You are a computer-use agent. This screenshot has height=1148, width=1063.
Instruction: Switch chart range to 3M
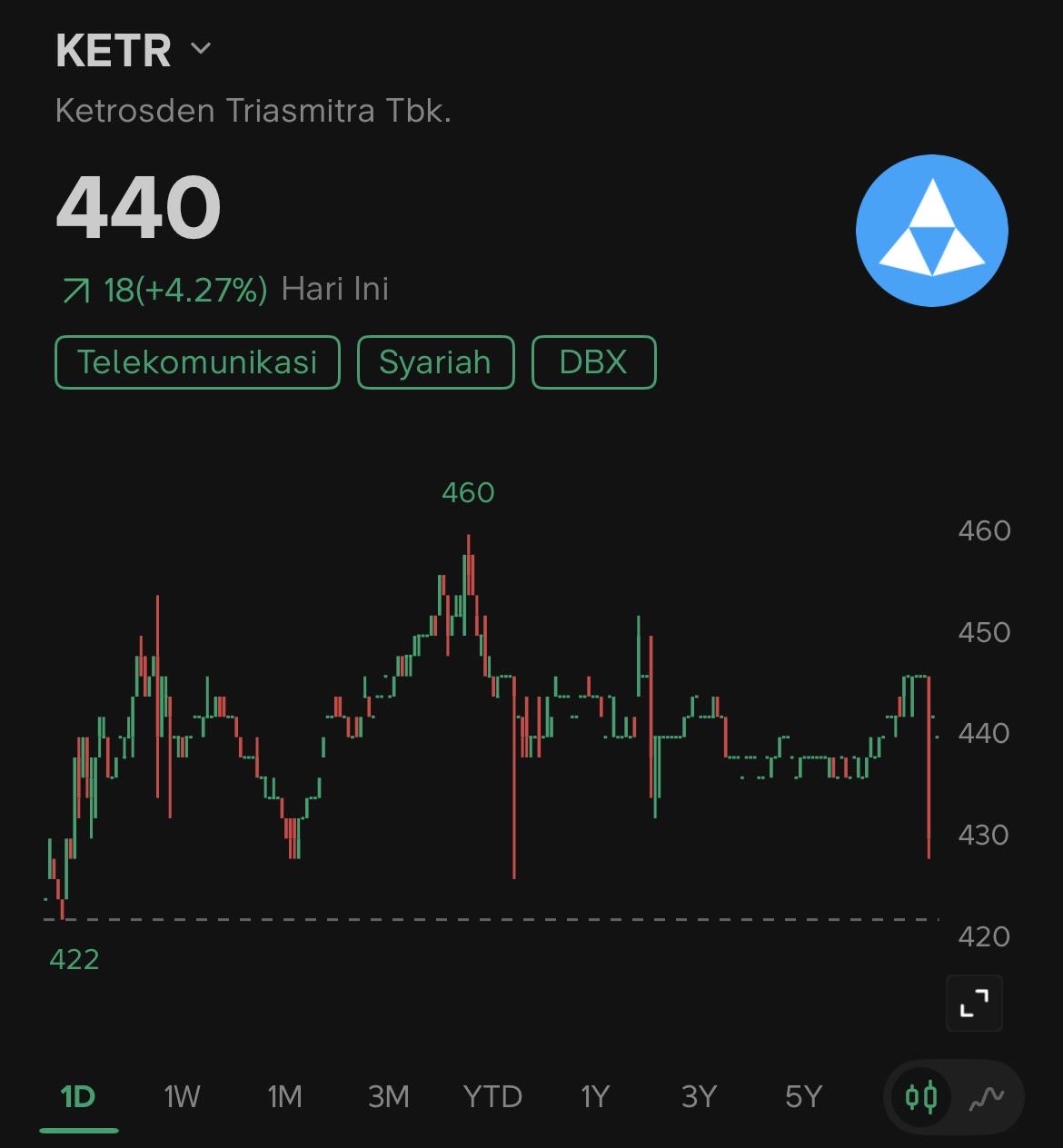[389, 1097]
